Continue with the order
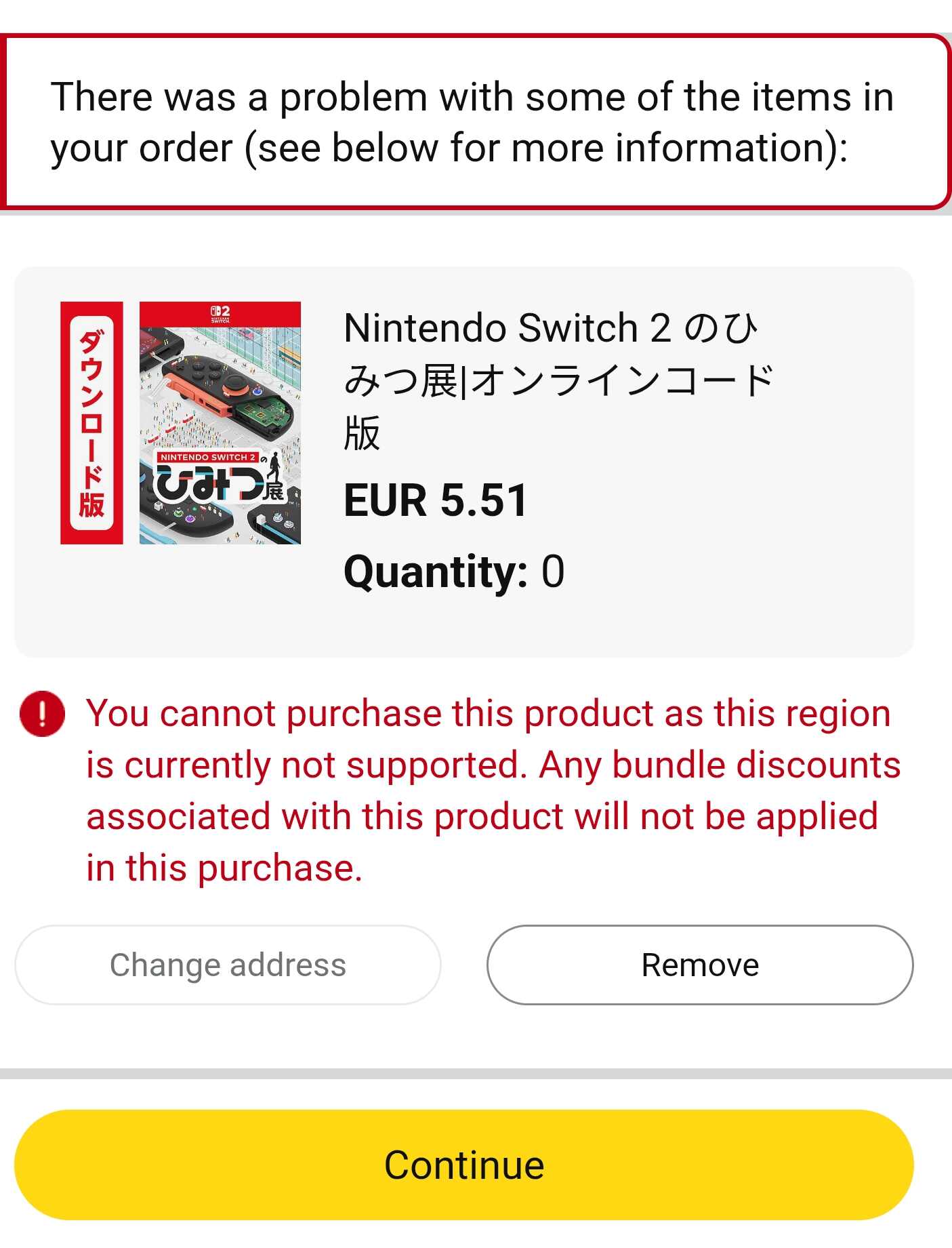The width and height of the screenshot is (952, 1248). coord(463,1165)
